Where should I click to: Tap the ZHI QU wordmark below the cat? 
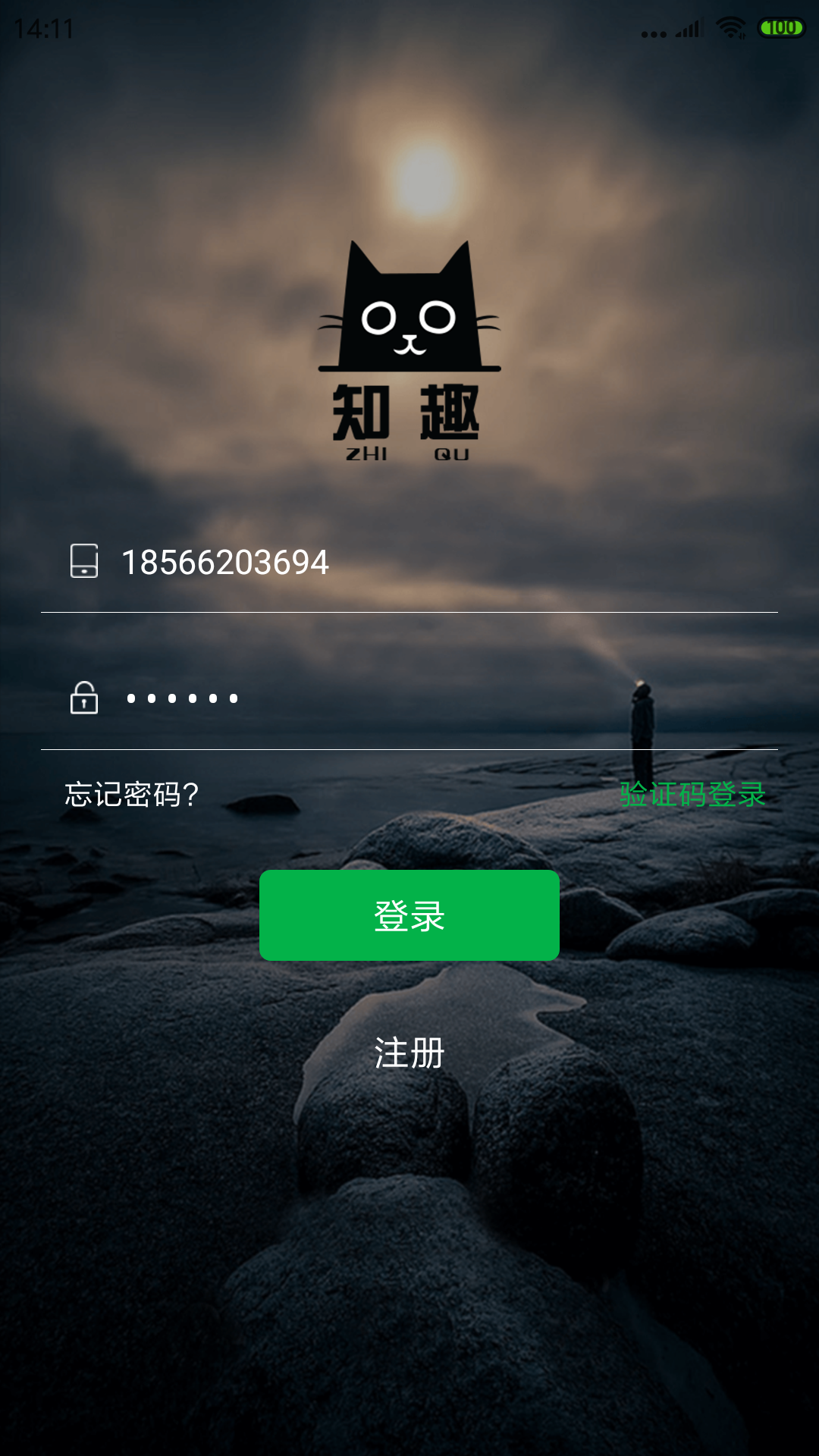(408, 453)
